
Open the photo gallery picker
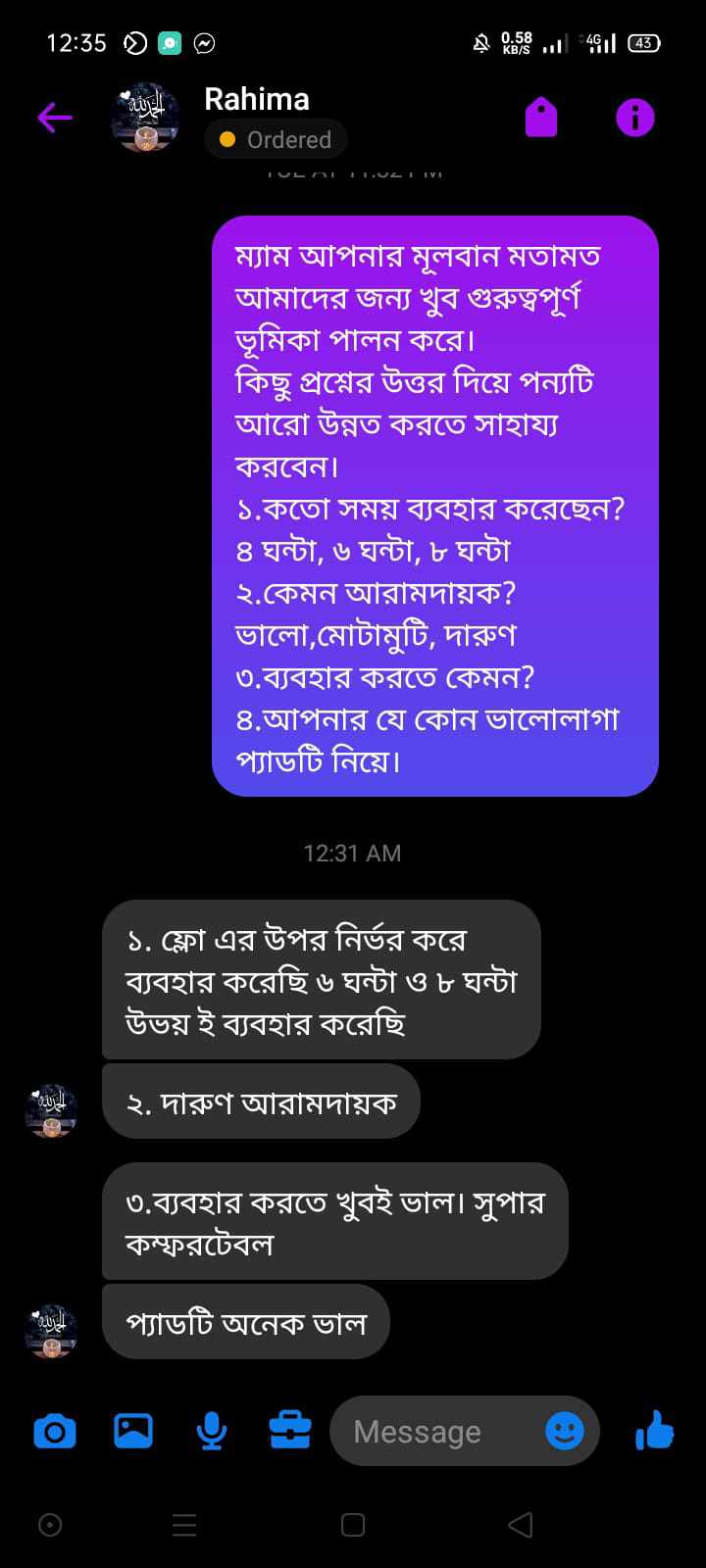[133, 1432]
